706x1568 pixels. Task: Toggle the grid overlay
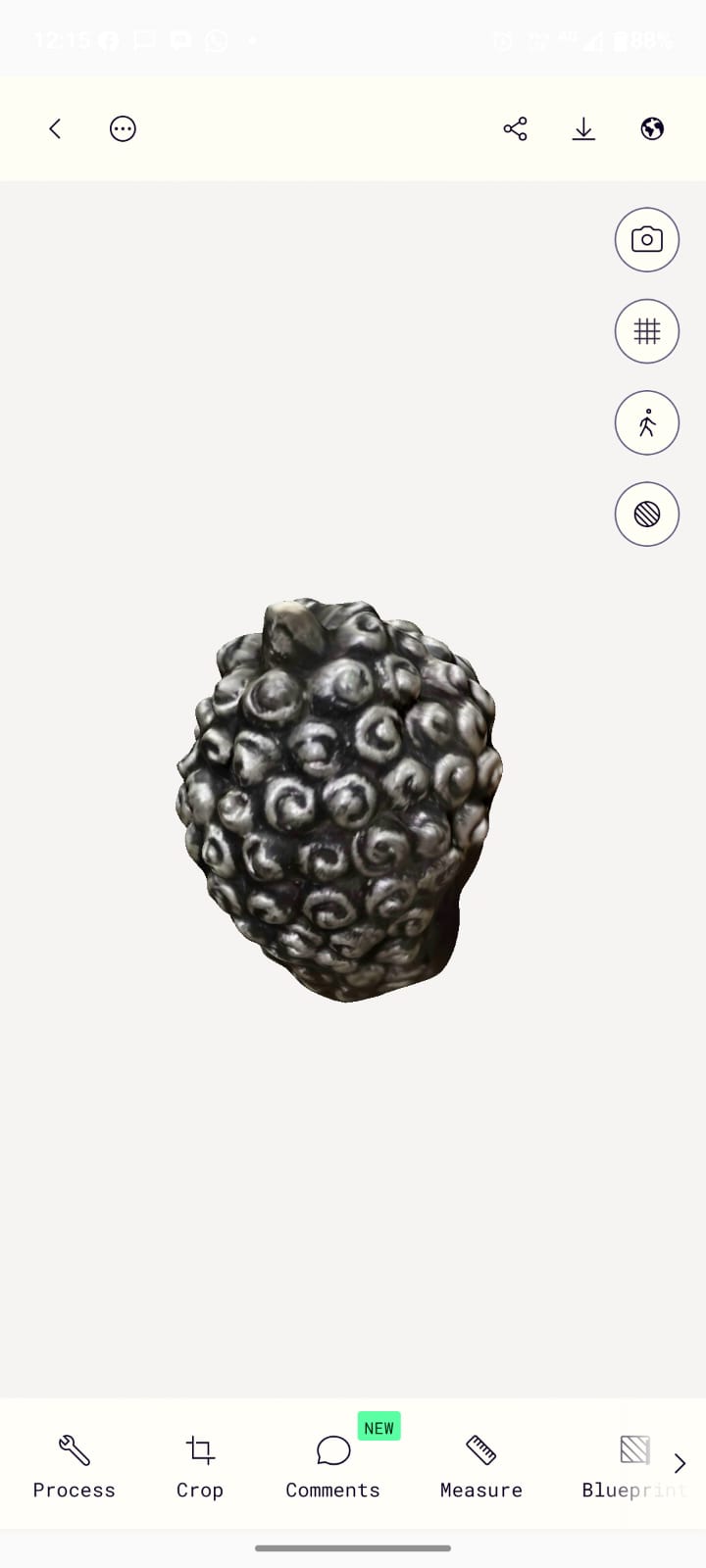point(647,331)
